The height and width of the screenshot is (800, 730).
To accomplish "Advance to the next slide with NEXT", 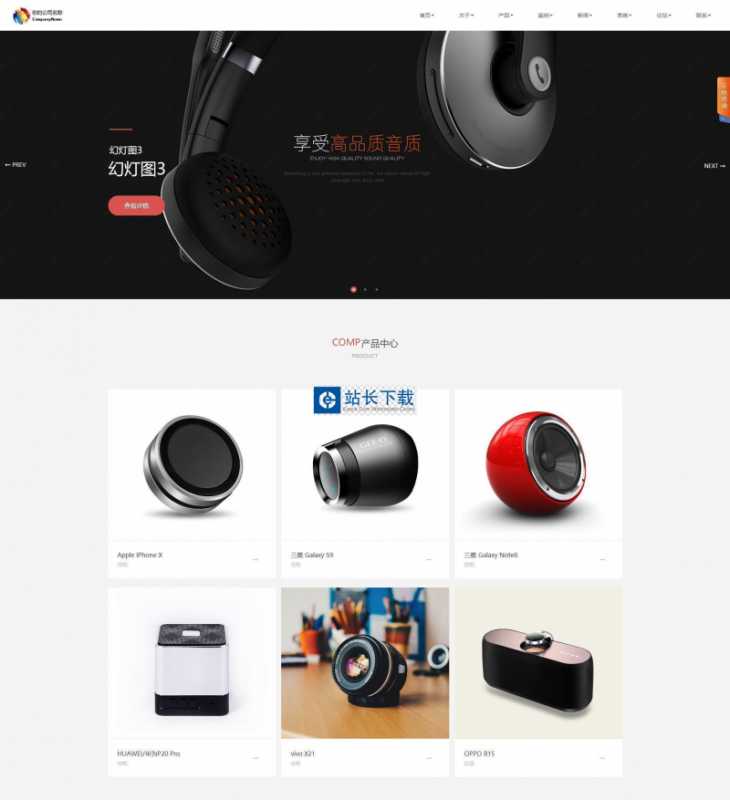I will [713, 166].
